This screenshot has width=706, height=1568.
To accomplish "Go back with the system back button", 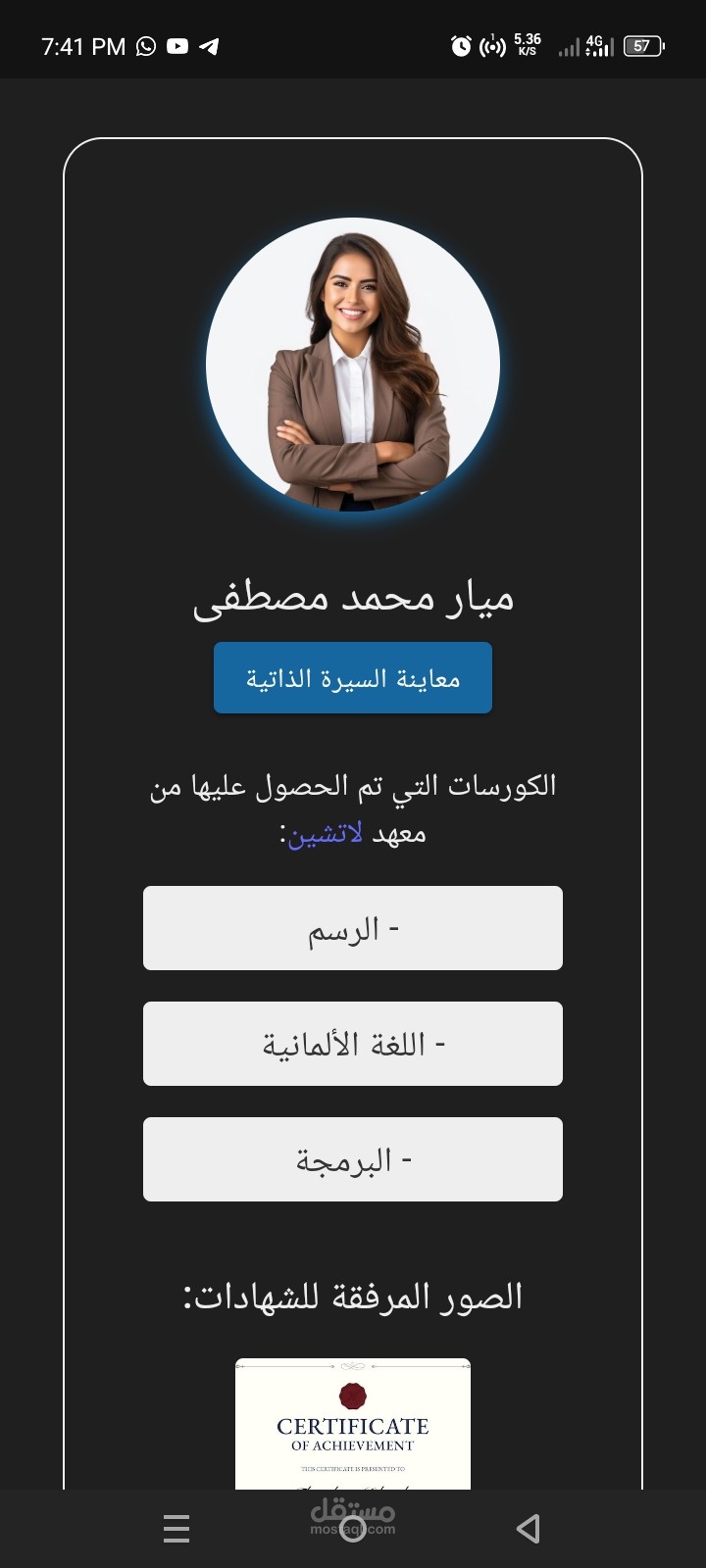I will [529, 1528].
